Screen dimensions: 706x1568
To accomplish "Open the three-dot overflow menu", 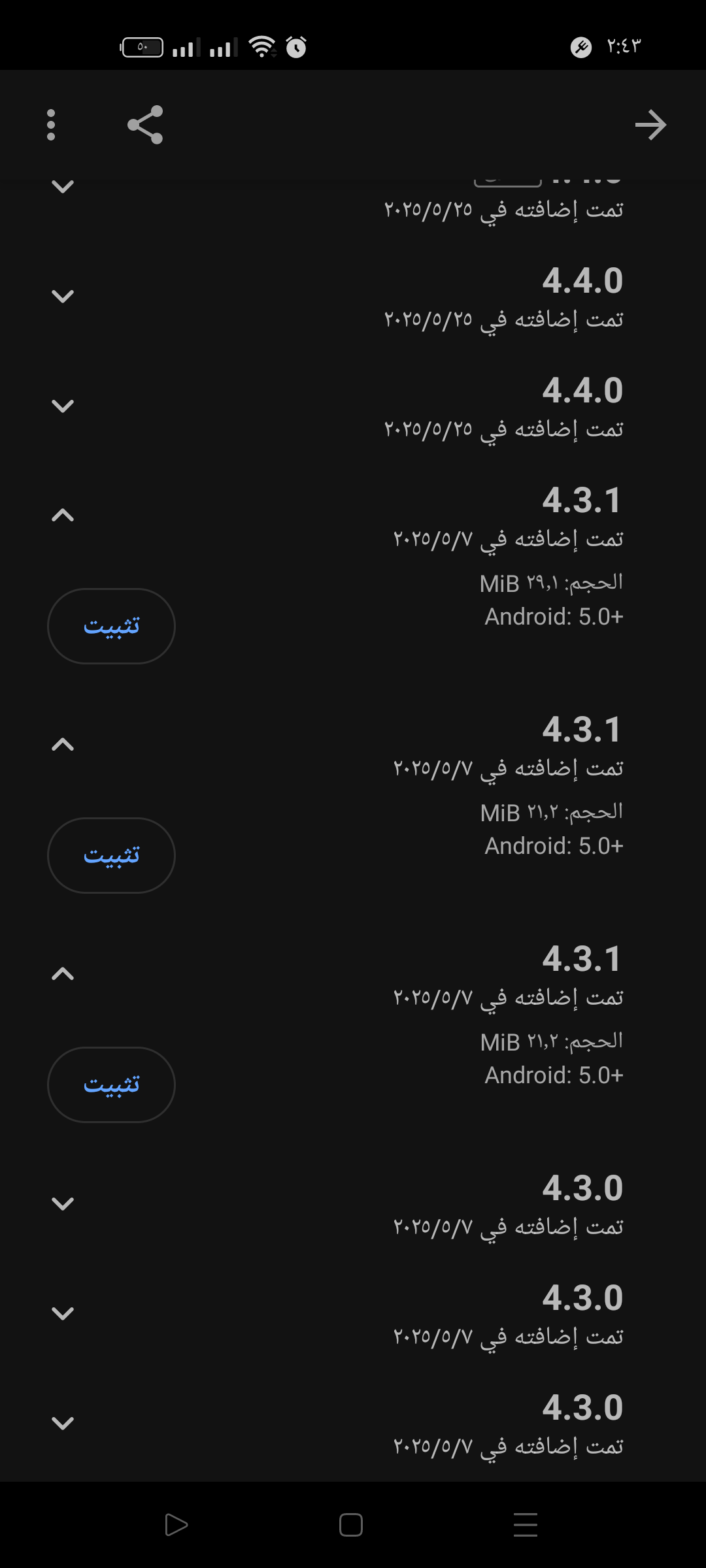I will tap(51, 125).
